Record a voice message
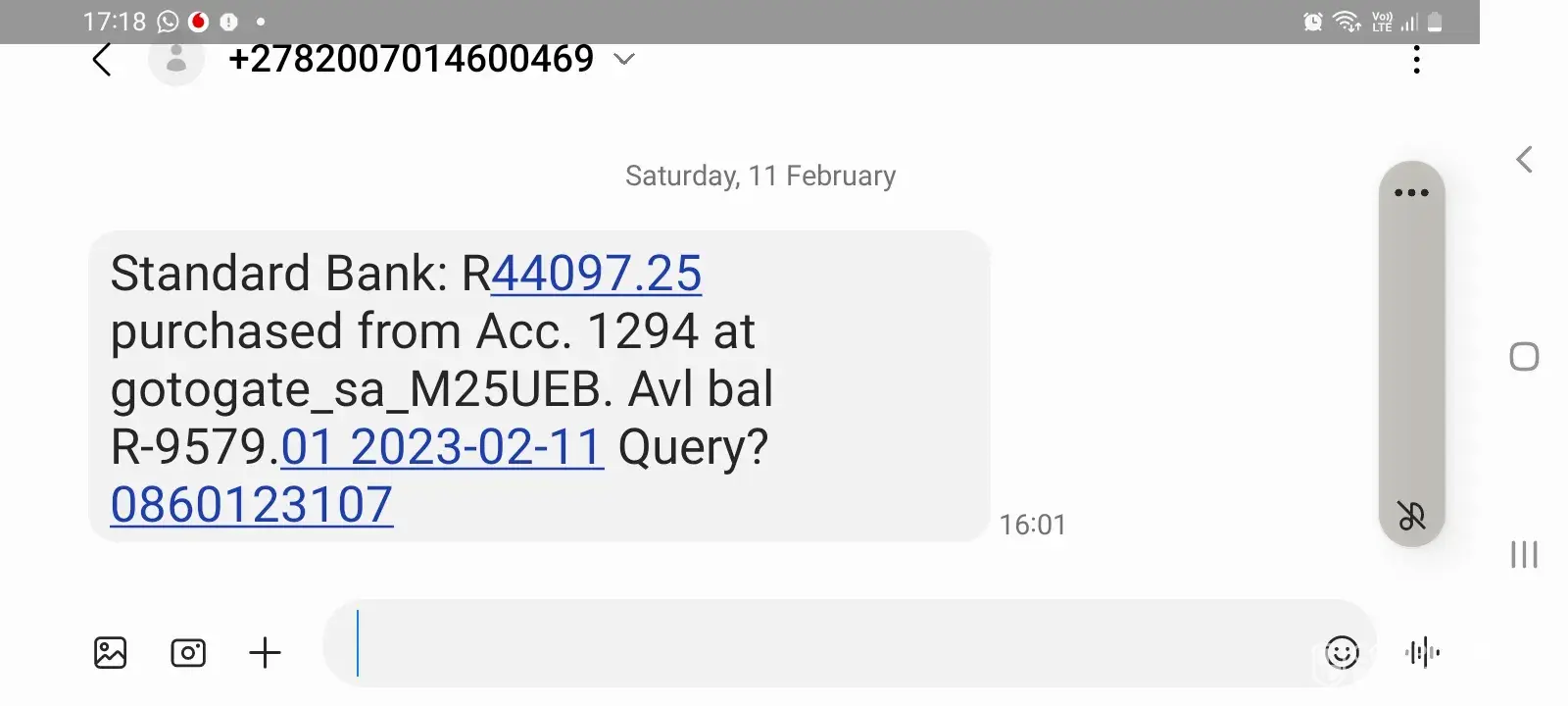This screenshot has width=1568, height=706. coord(1422,652)
